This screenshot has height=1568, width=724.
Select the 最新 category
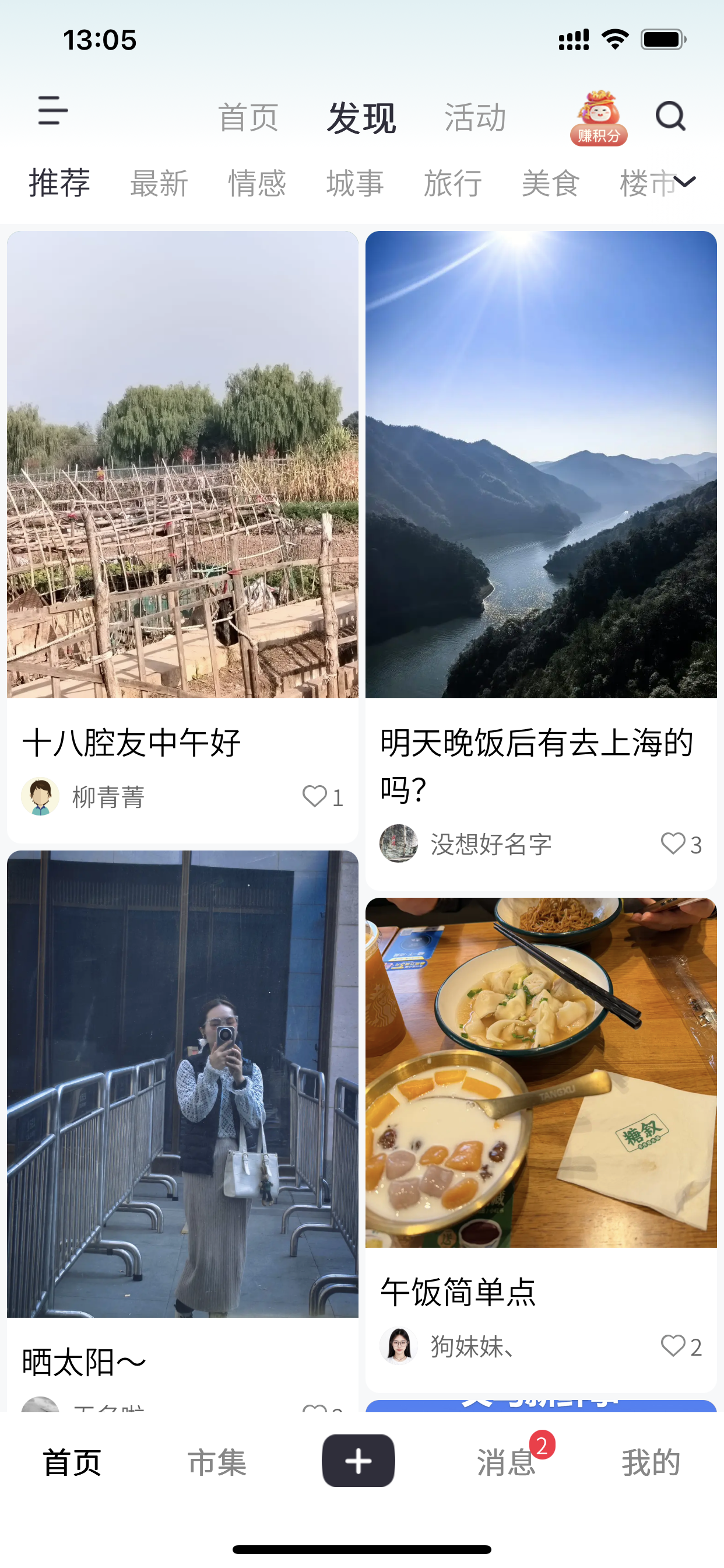click(159, 183)
